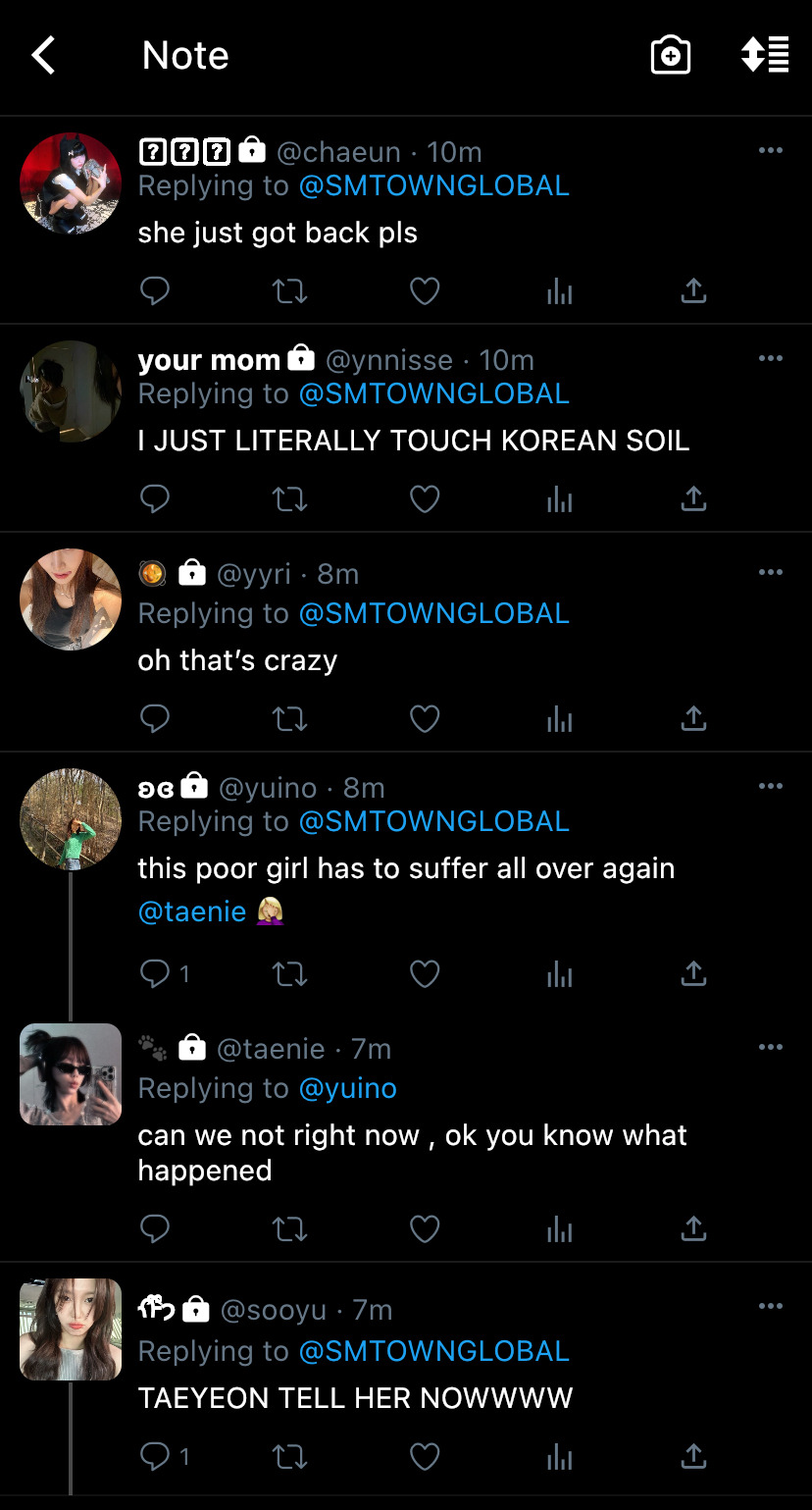View @sooyu's profile picture
Screen dimensions: 812x1510
71,1329
